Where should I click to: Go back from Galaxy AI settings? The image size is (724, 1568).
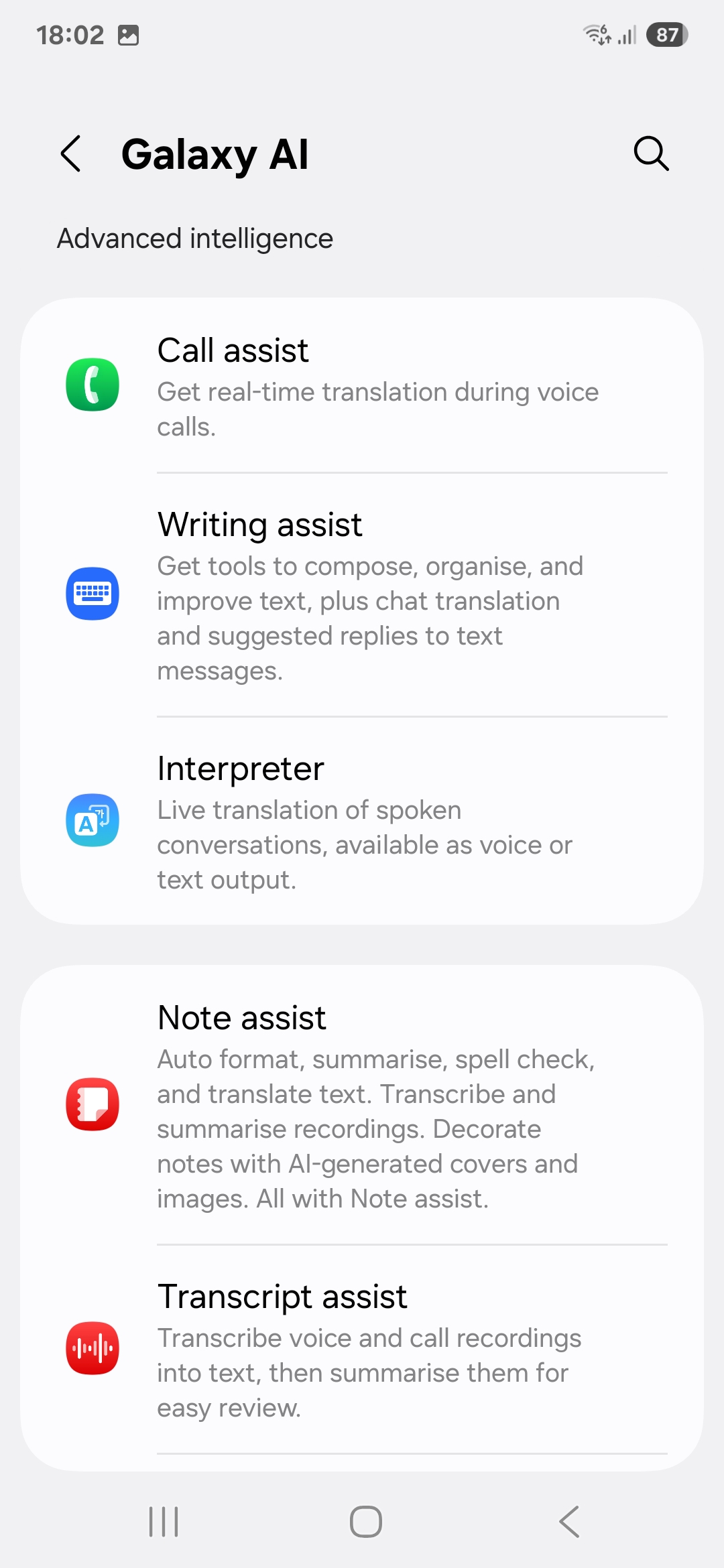click(x=71, y=154)
